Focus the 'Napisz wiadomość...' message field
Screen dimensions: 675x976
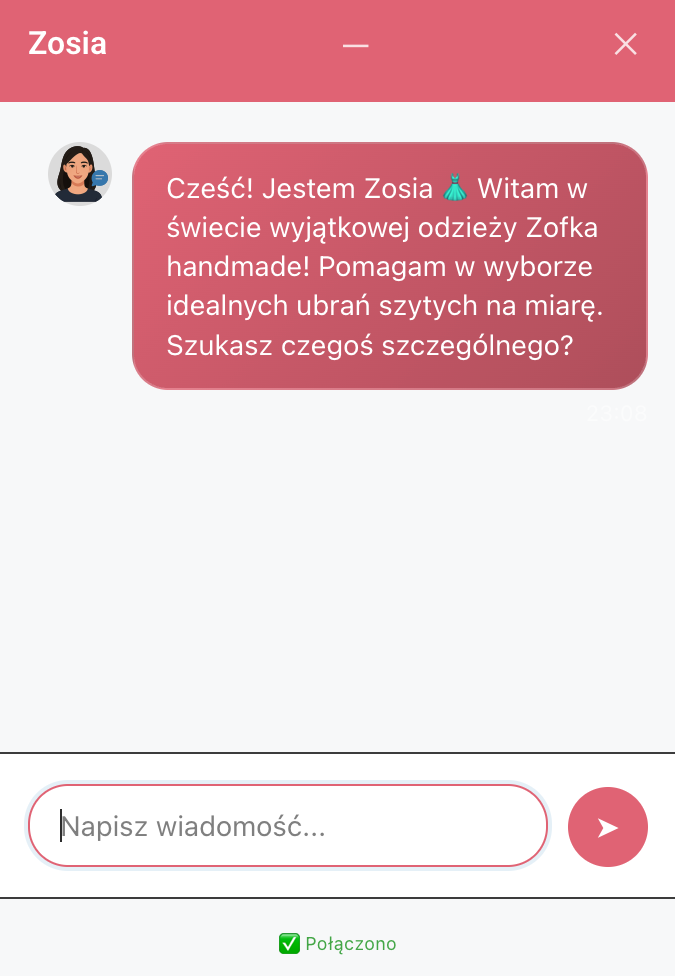coord(288,826)
